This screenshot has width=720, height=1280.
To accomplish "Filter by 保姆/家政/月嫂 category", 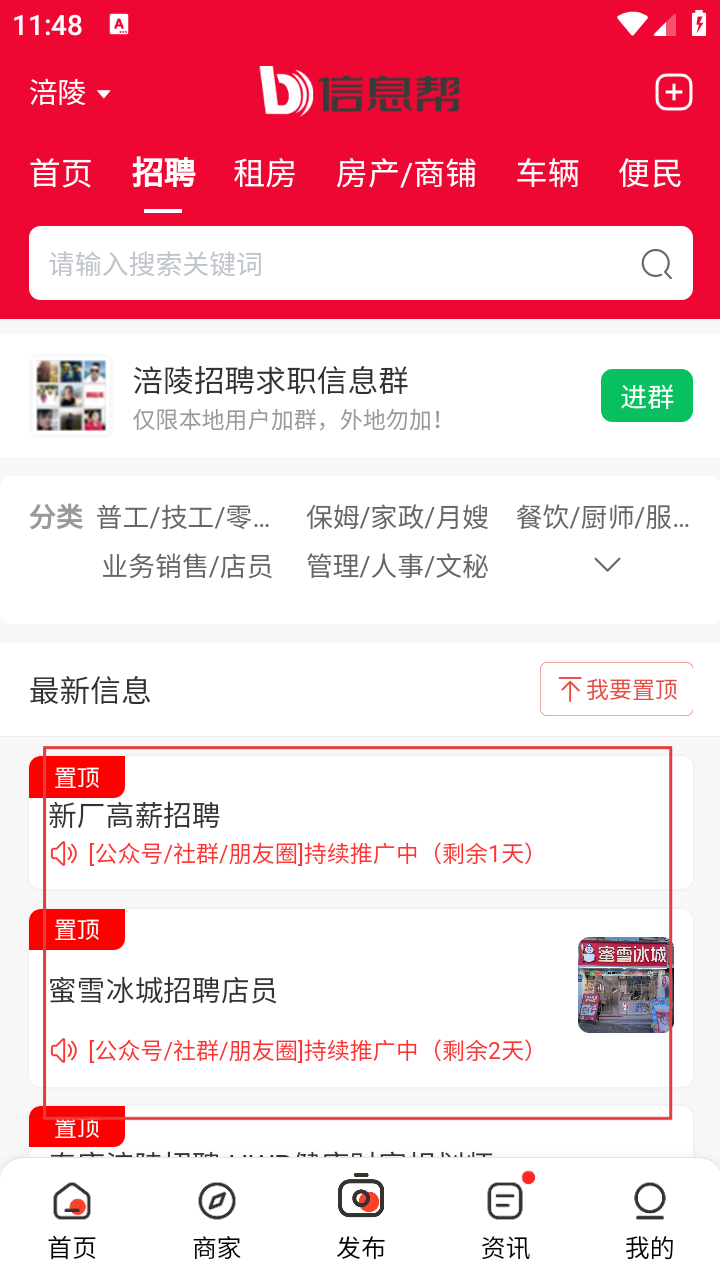I will (397, 517).
